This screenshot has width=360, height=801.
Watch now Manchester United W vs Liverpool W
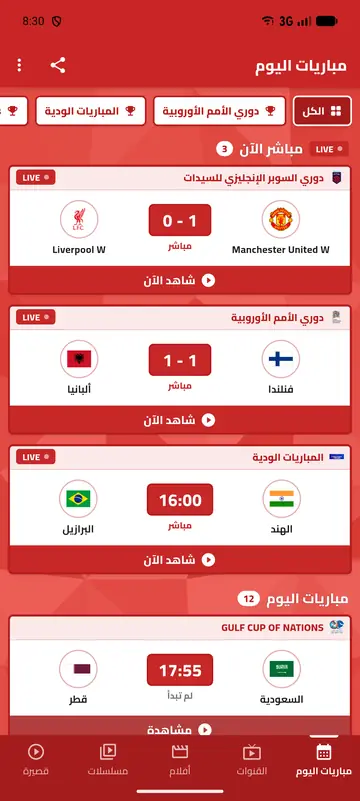tap(180, 280)
